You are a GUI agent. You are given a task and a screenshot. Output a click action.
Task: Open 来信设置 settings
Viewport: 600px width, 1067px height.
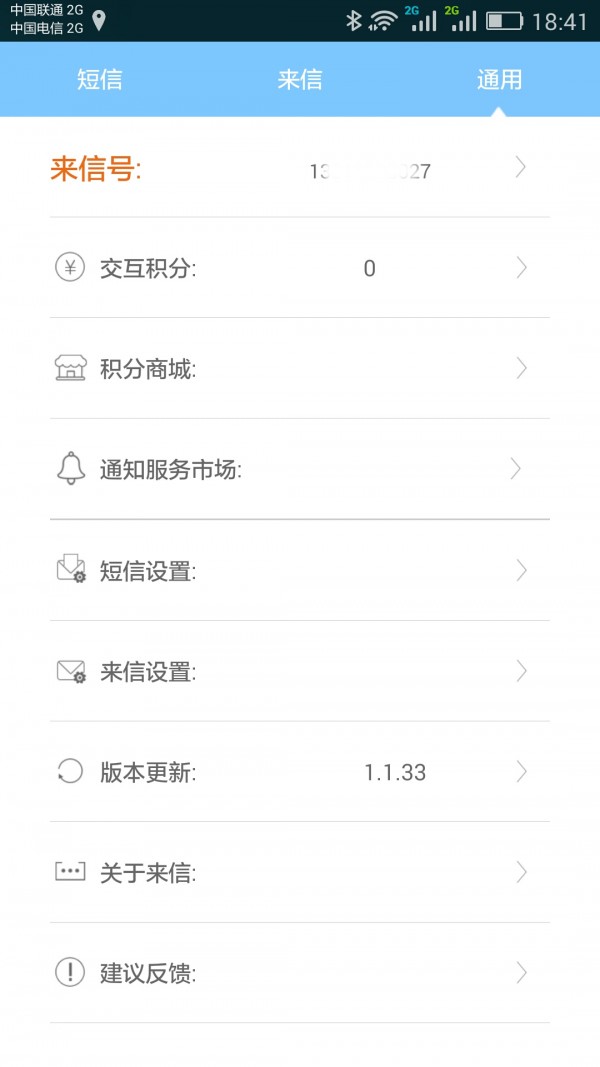[300, 672]
